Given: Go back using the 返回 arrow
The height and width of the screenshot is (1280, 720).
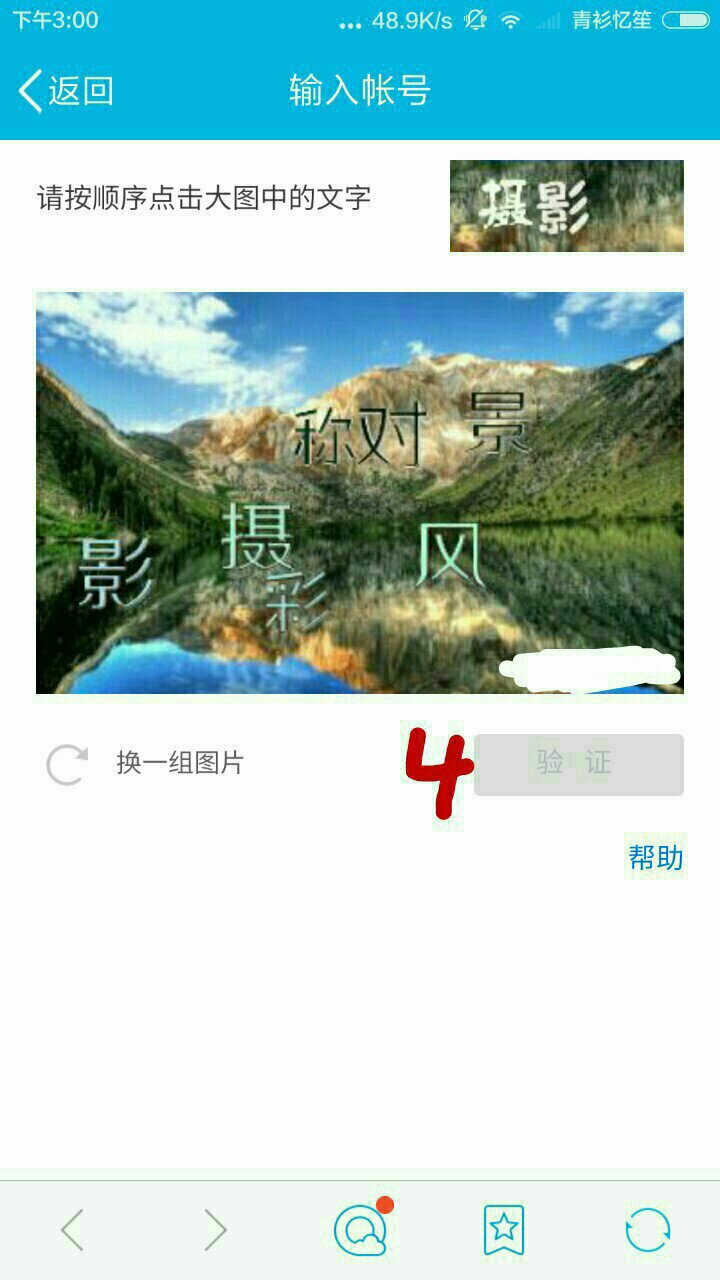Looking at the screenshot, I should click(x=64, y=91).
